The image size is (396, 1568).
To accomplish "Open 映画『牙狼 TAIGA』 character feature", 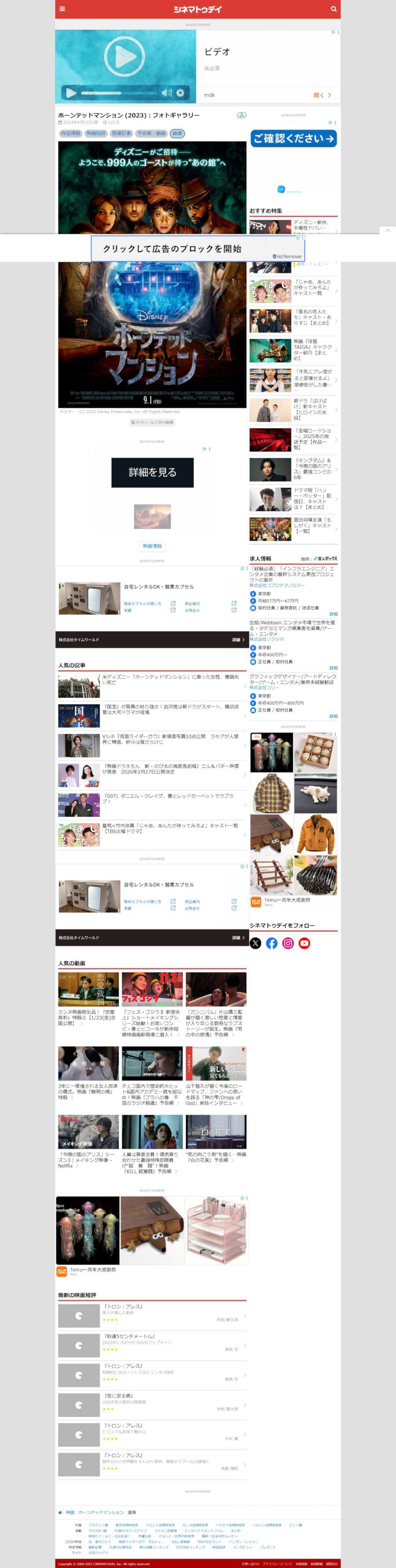I will point(313,350).
